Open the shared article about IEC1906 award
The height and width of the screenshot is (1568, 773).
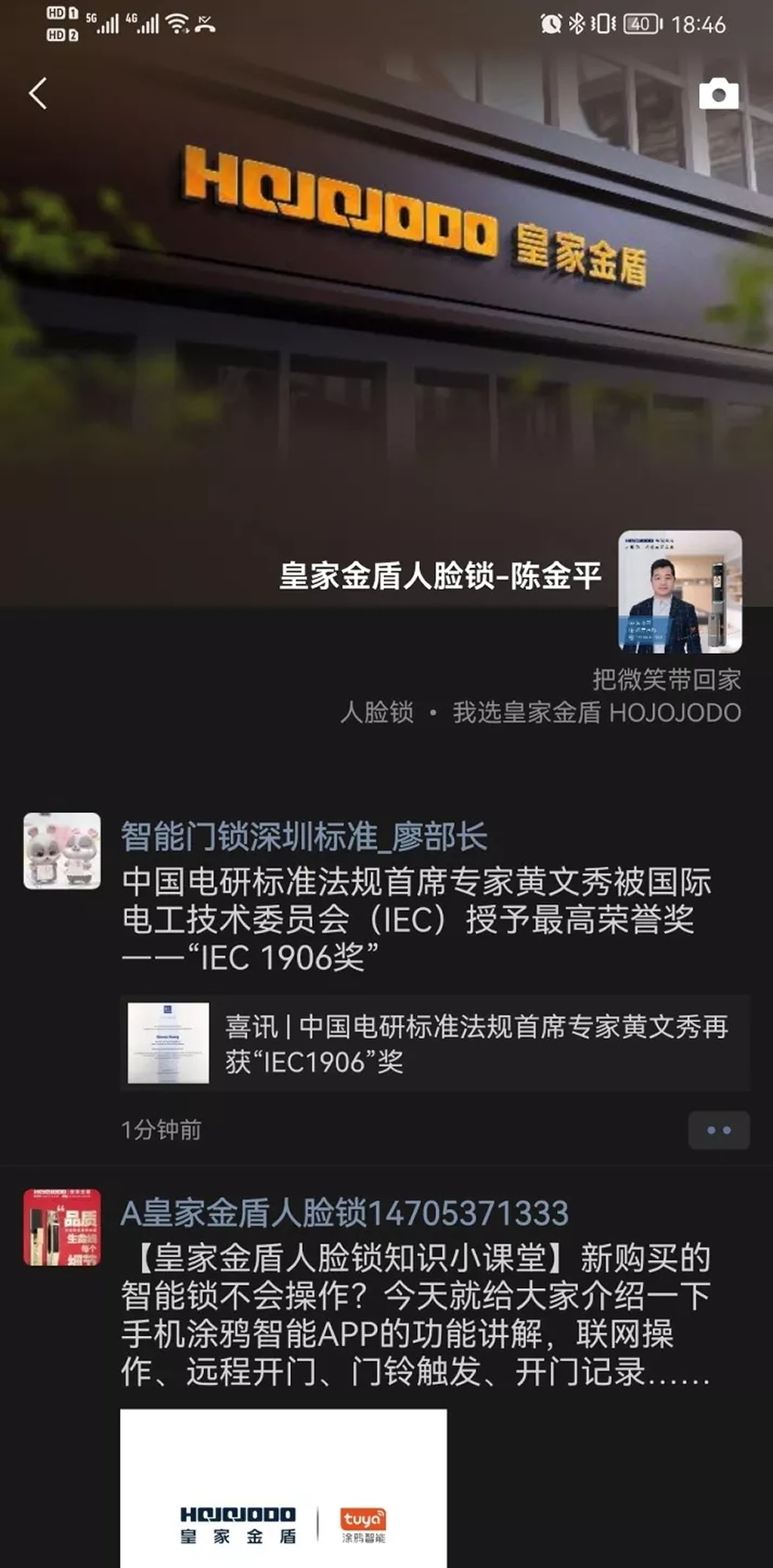[435, 1043]
